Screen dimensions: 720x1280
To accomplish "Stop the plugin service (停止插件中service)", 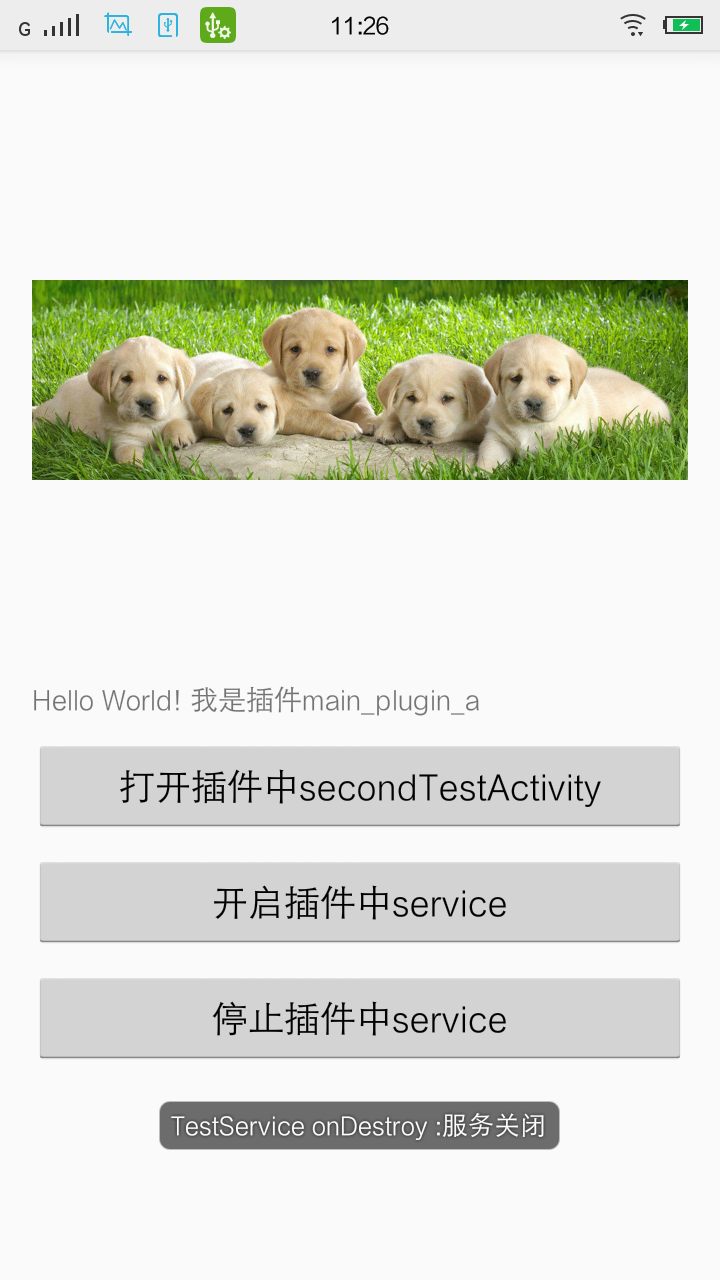I will click(360, 1018).
